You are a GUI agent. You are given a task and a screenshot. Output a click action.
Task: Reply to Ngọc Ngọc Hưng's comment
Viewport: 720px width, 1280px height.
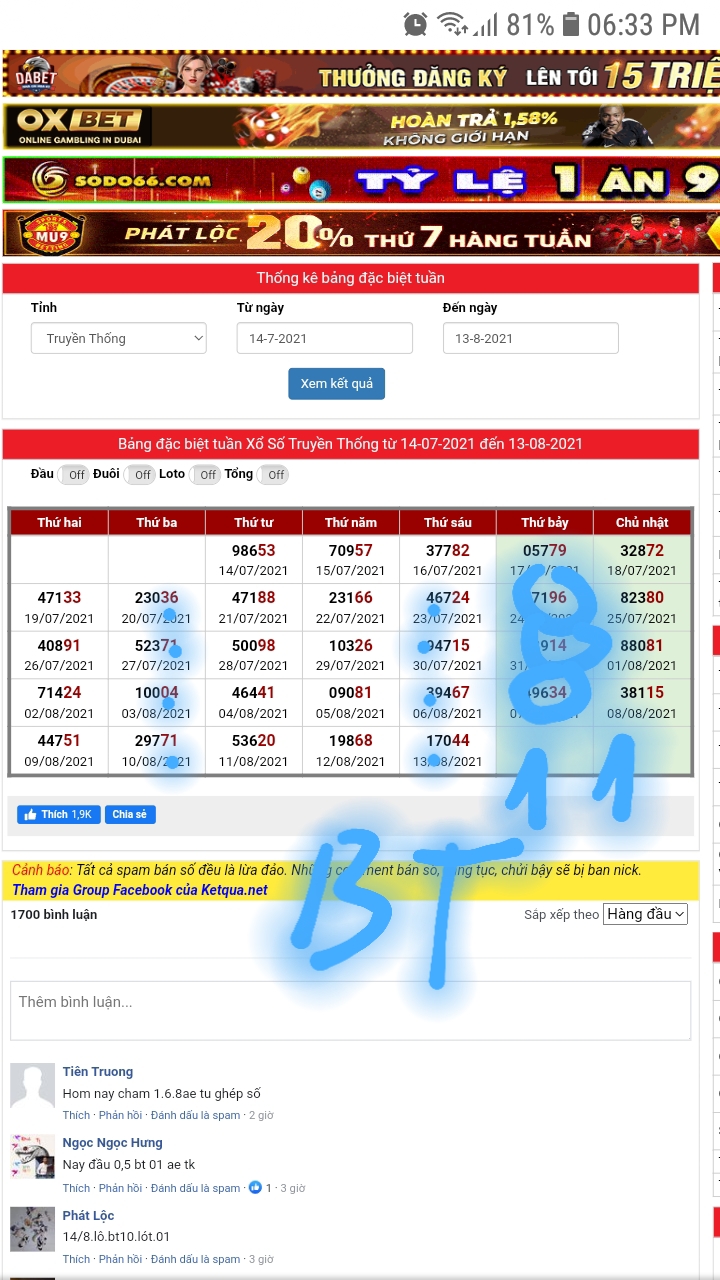point(119,1188)
